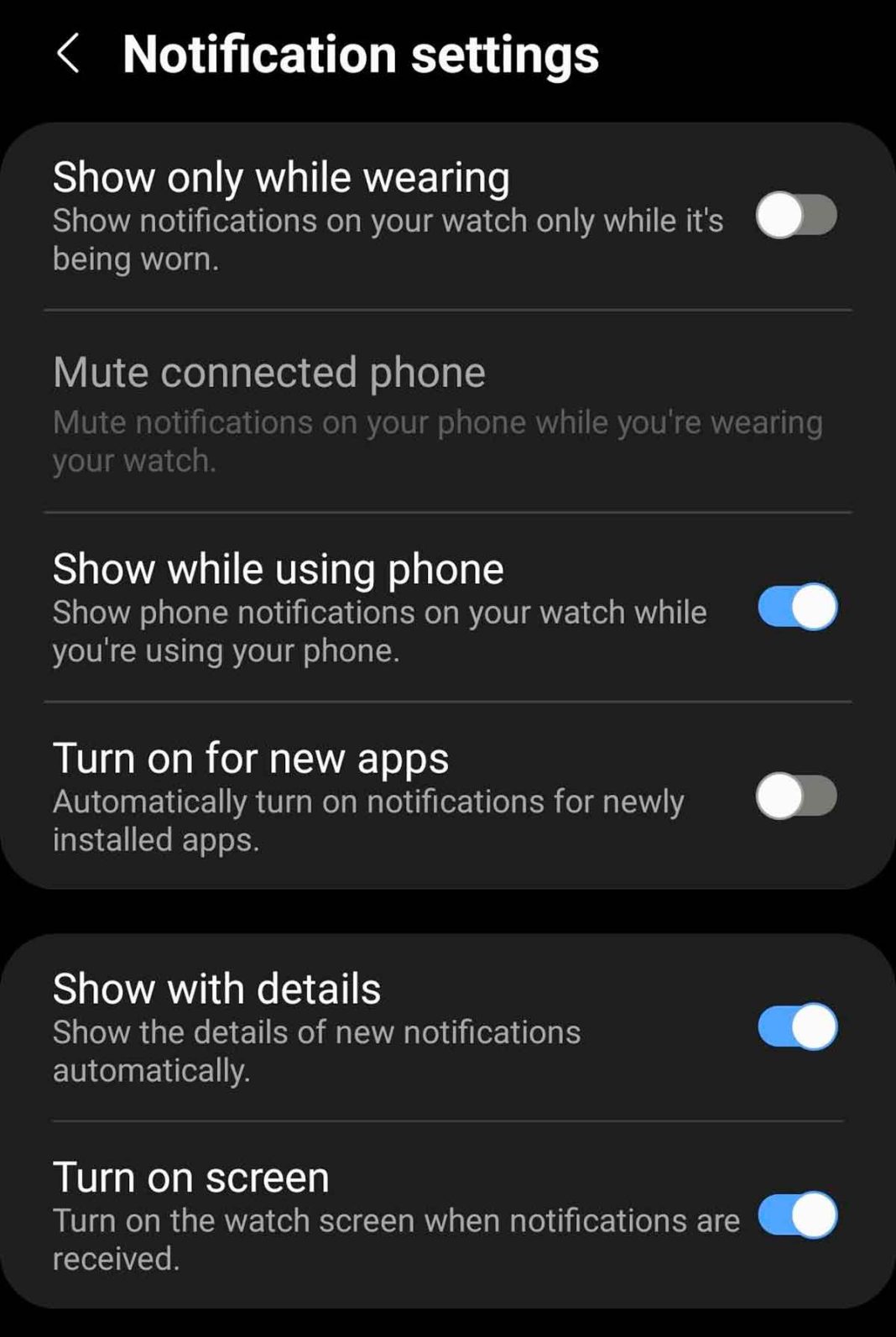Tap the description under Mute connected phone
Screen dimensions: 896x1337
[436, 441]
